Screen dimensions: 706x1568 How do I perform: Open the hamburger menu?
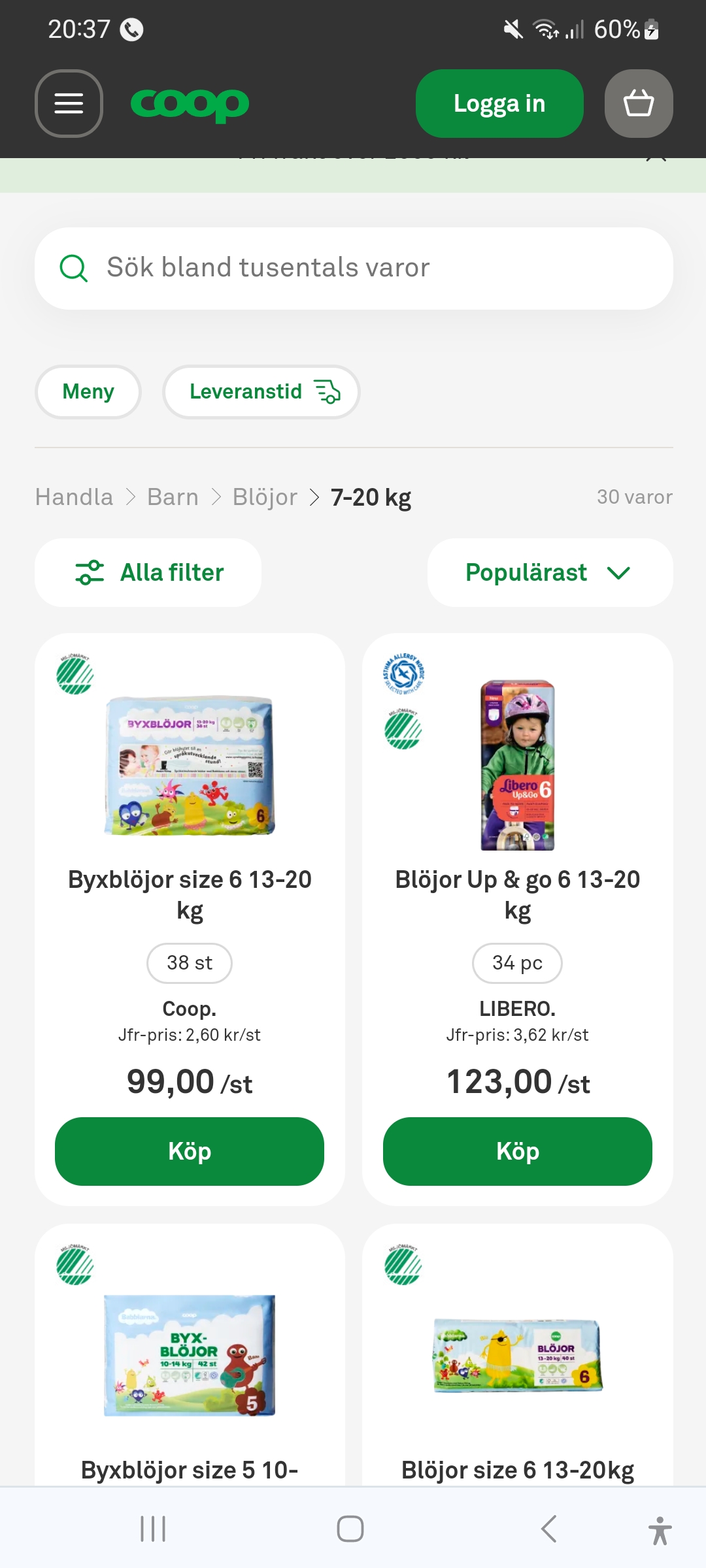pos(69,103)
